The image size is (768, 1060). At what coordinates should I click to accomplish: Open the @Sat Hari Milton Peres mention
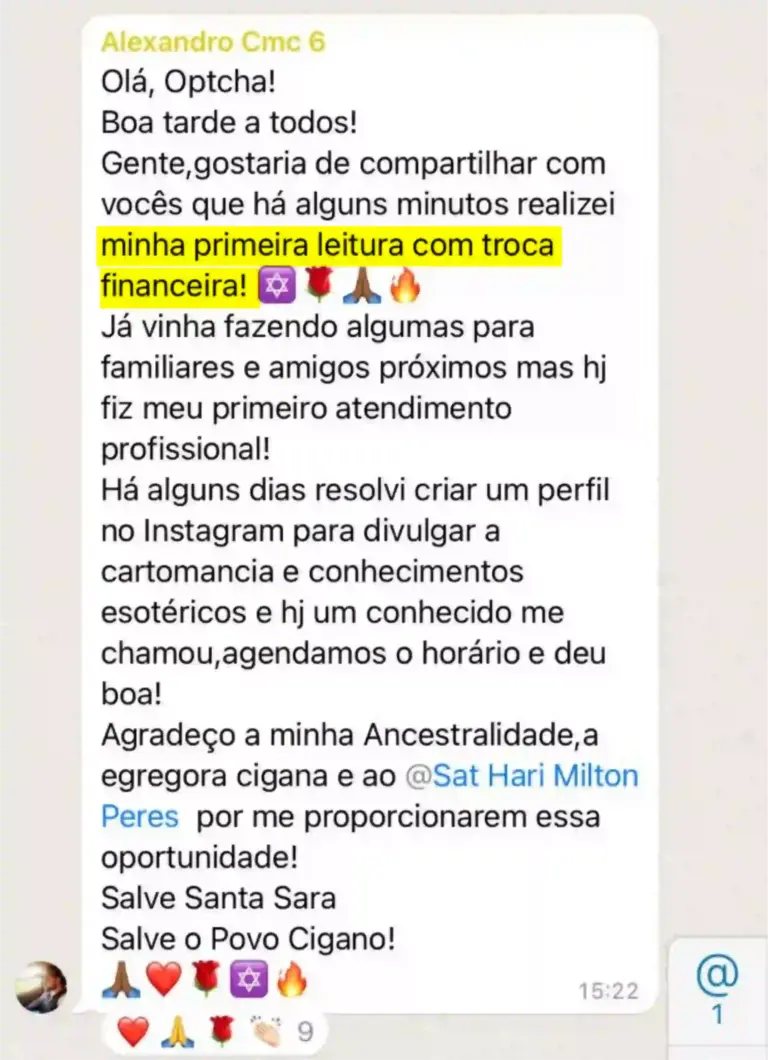(x=522, y=776)
